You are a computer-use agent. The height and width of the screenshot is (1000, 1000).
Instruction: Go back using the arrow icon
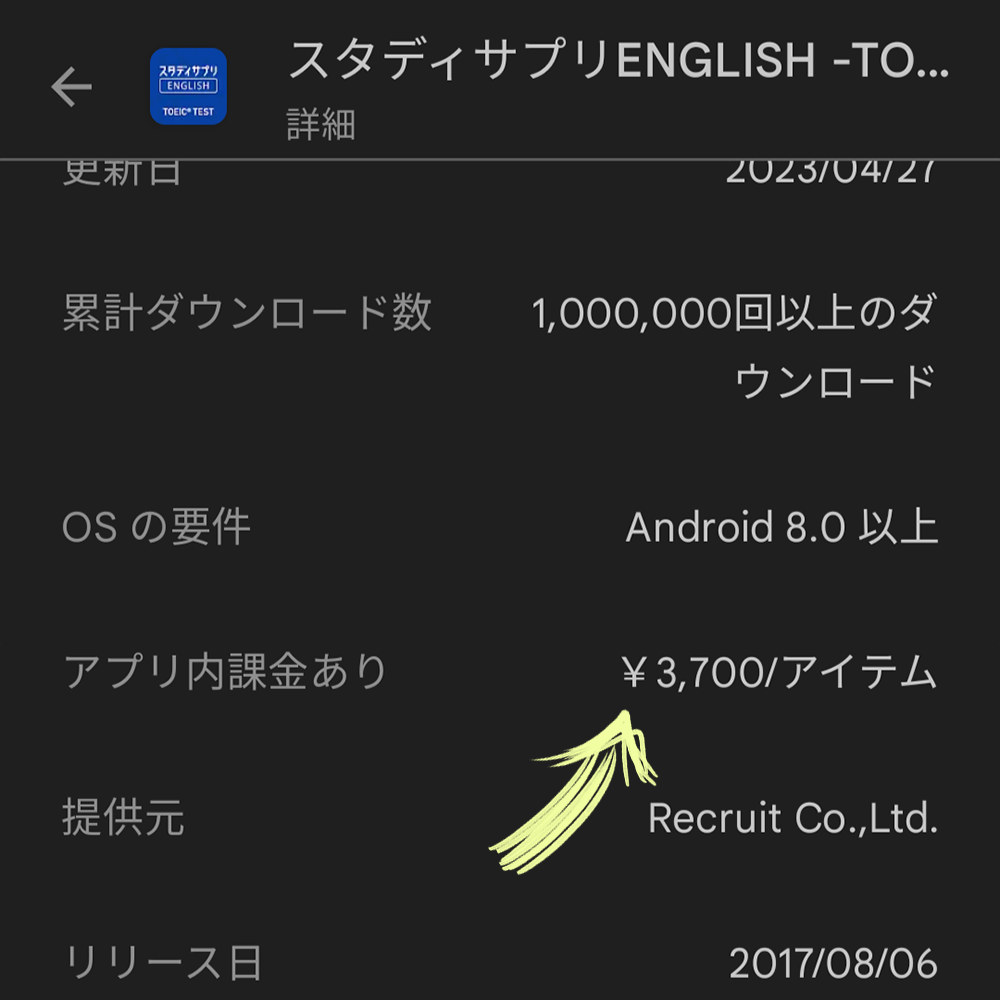tap(72, 88)
